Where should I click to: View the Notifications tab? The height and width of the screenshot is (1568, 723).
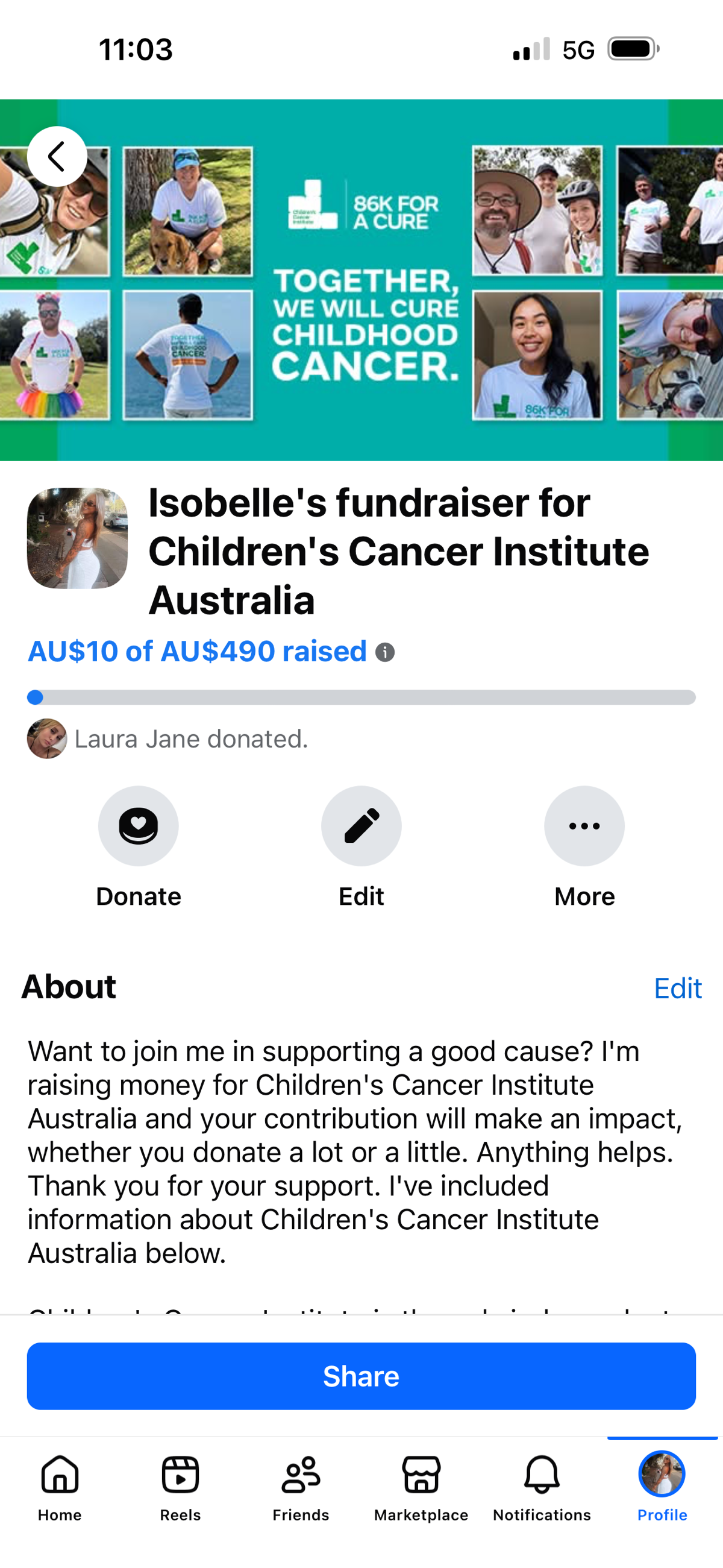(542, 1486)
